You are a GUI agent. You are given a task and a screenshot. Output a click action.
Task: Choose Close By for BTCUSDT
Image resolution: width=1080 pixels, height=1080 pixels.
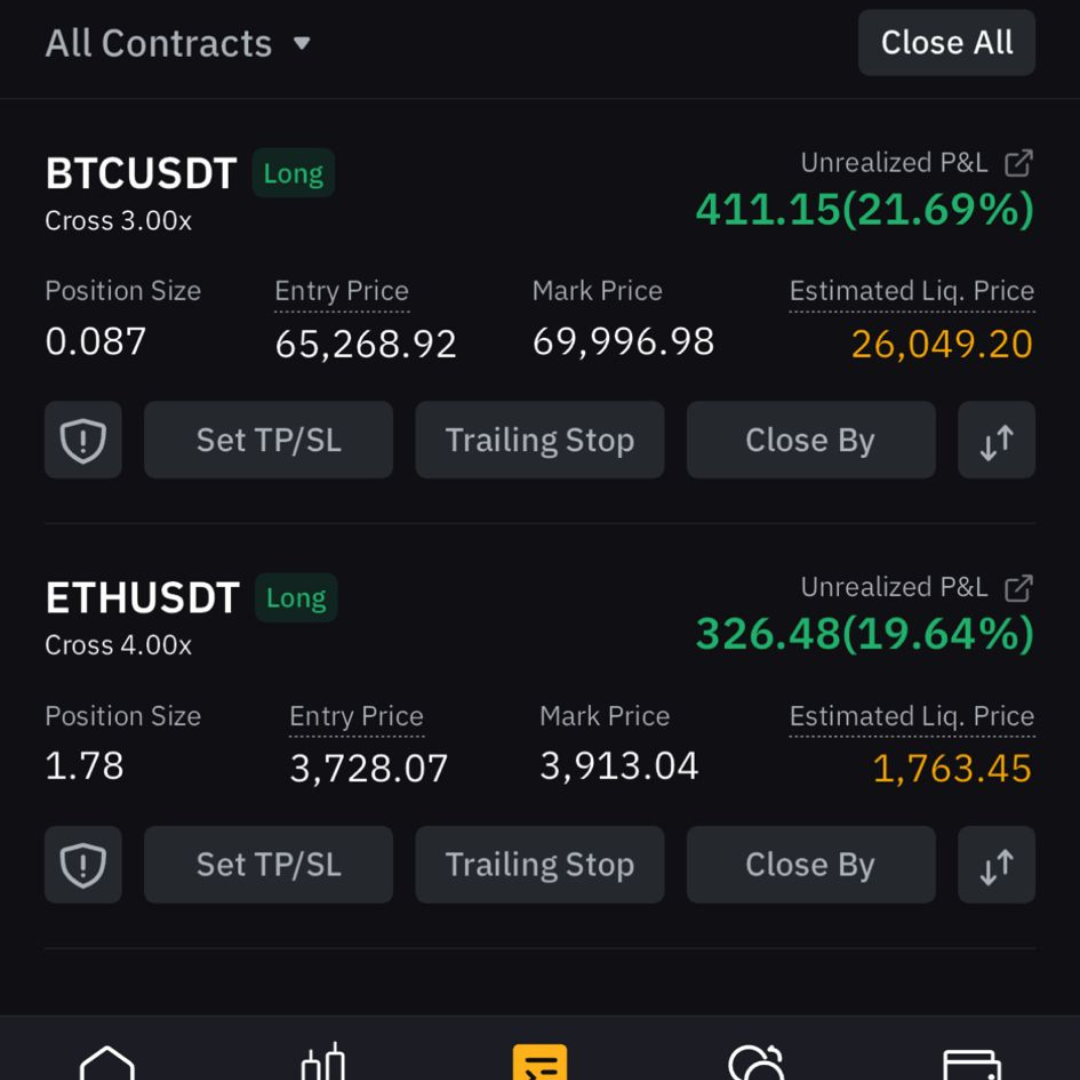[x=810, y=440]
